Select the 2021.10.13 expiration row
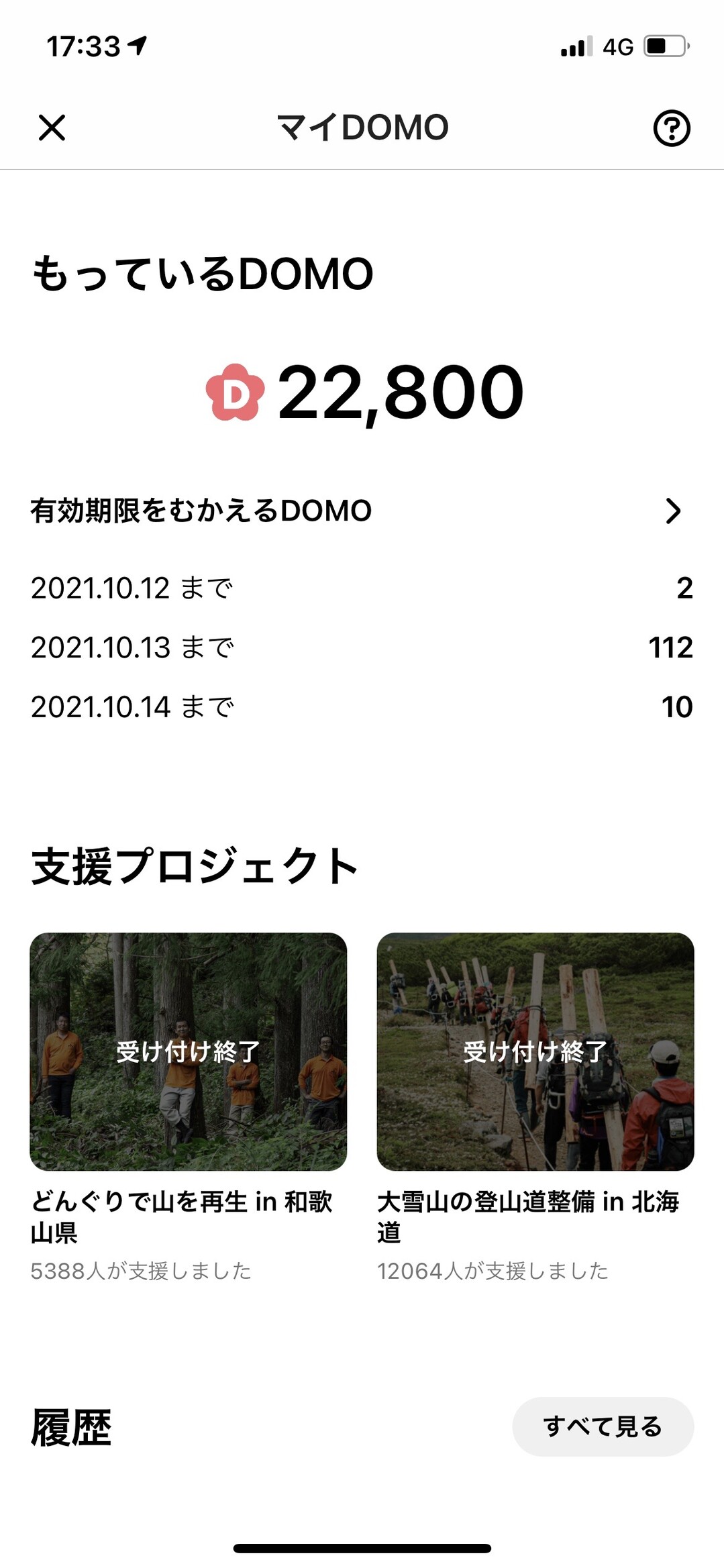 pyautogui.click(x=362, y=647)
